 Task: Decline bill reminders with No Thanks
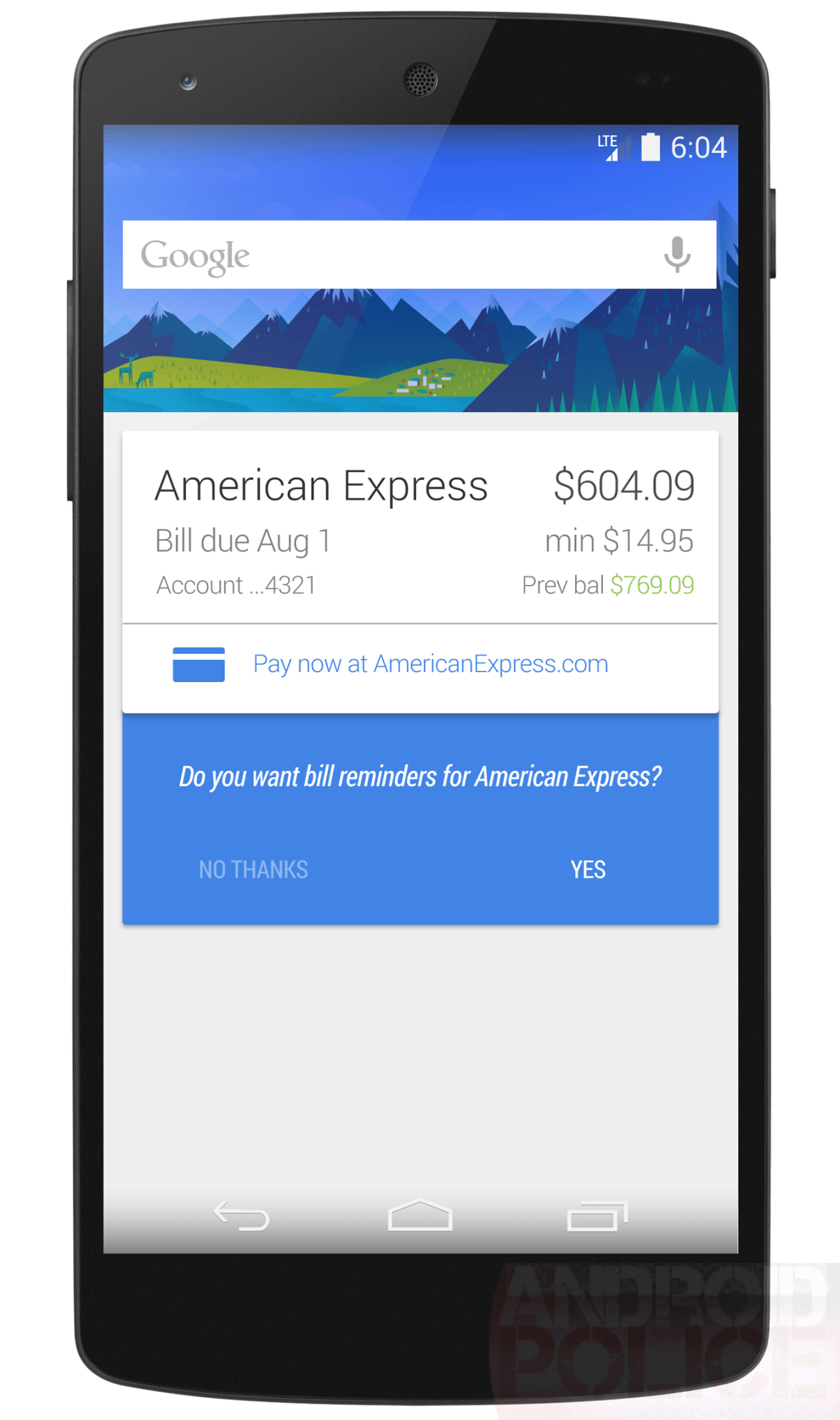coord(253,870)
